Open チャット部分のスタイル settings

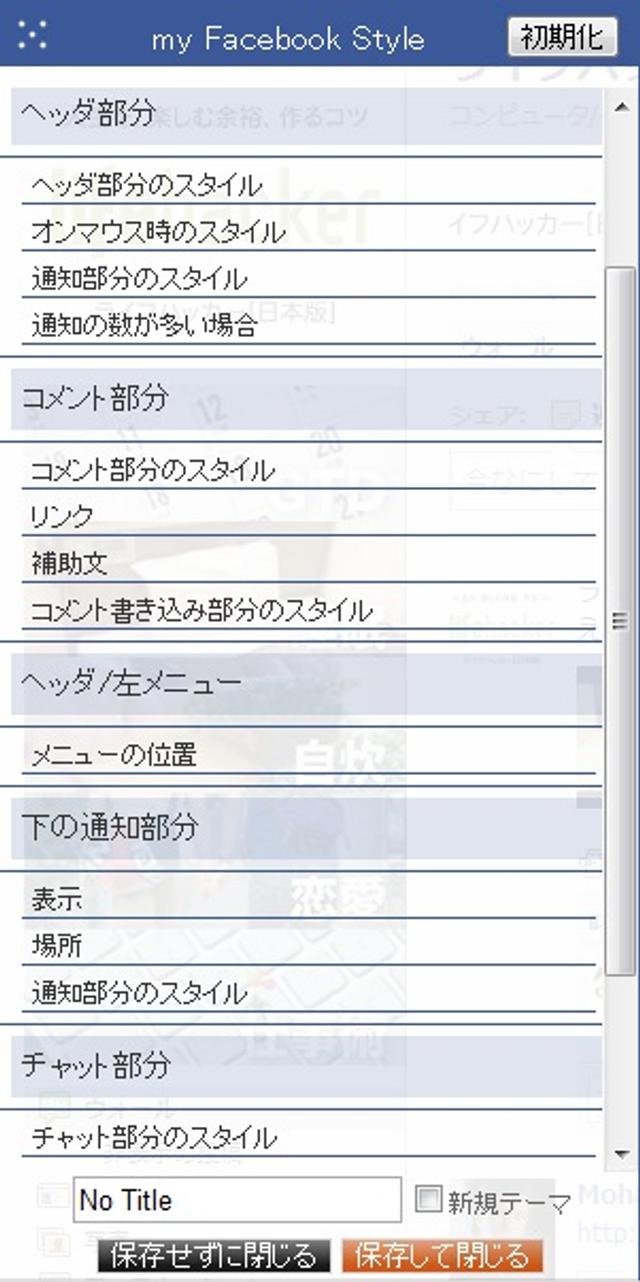[x=308, y=1137]
